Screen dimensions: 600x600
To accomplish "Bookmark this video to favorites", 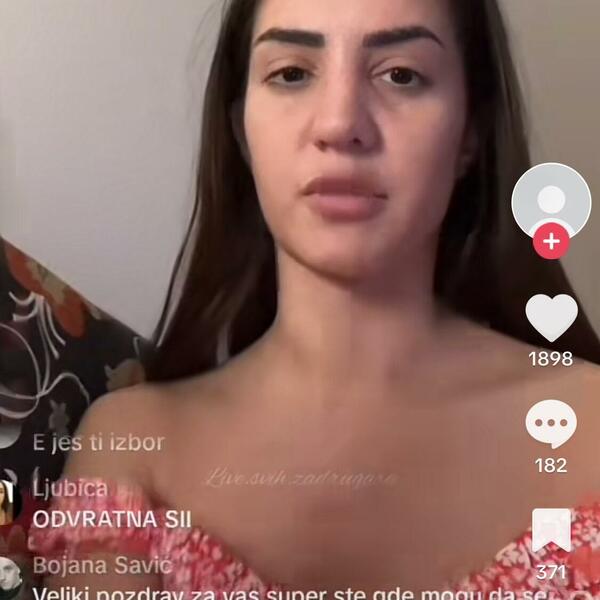I will 551,531.
